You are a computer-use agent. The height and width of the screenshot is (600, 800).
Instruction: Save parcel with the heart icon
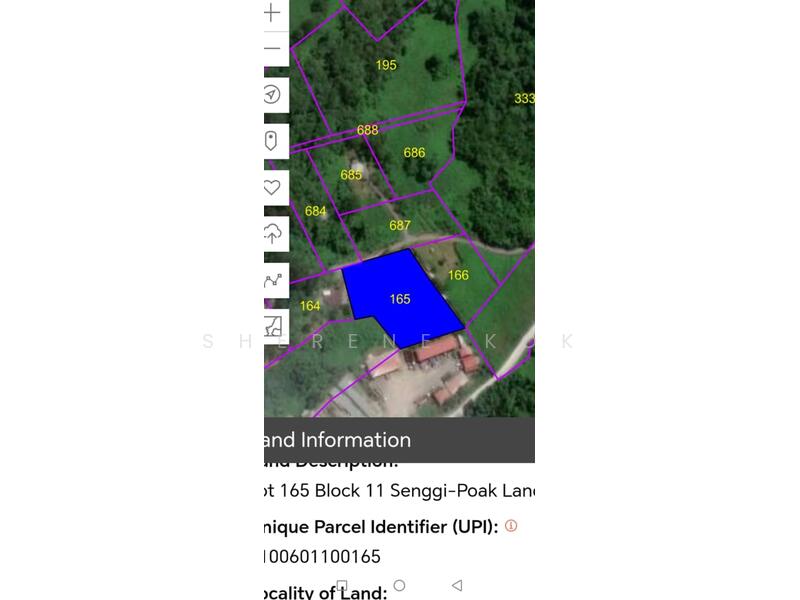tap(271, 188)
